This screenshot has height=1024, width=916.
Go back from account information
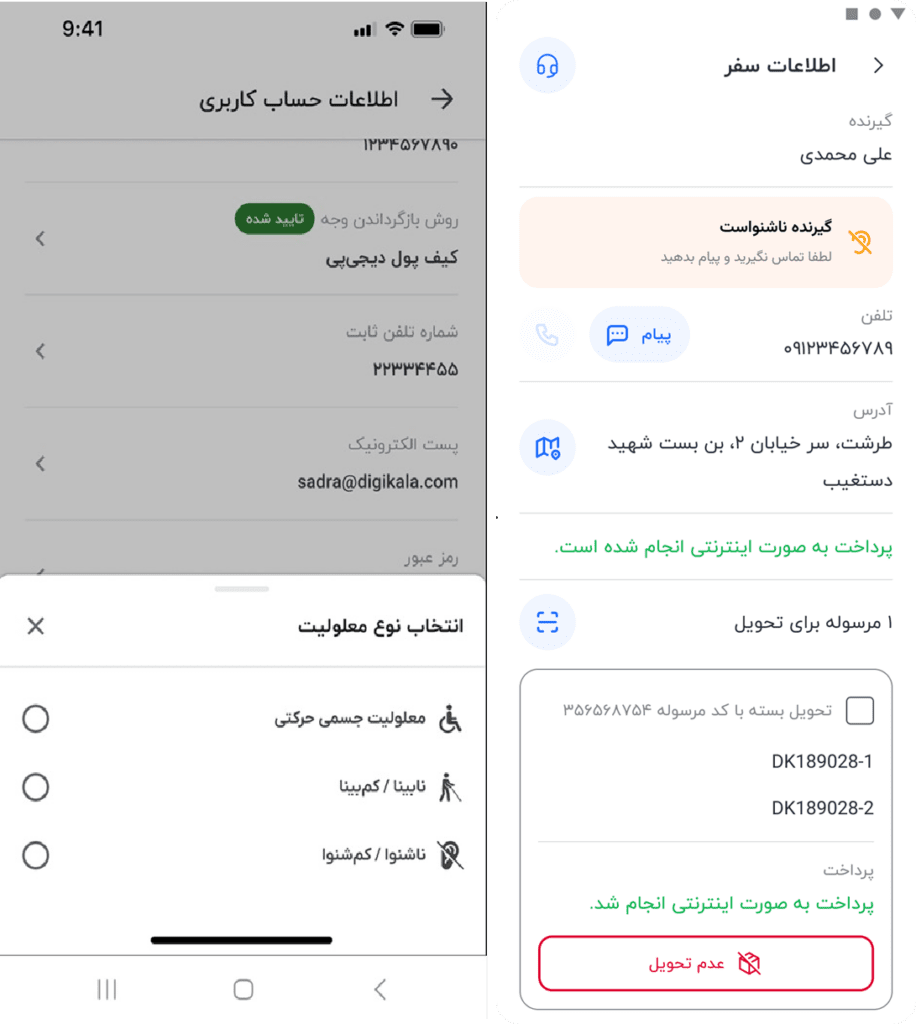tap(441, 99)
